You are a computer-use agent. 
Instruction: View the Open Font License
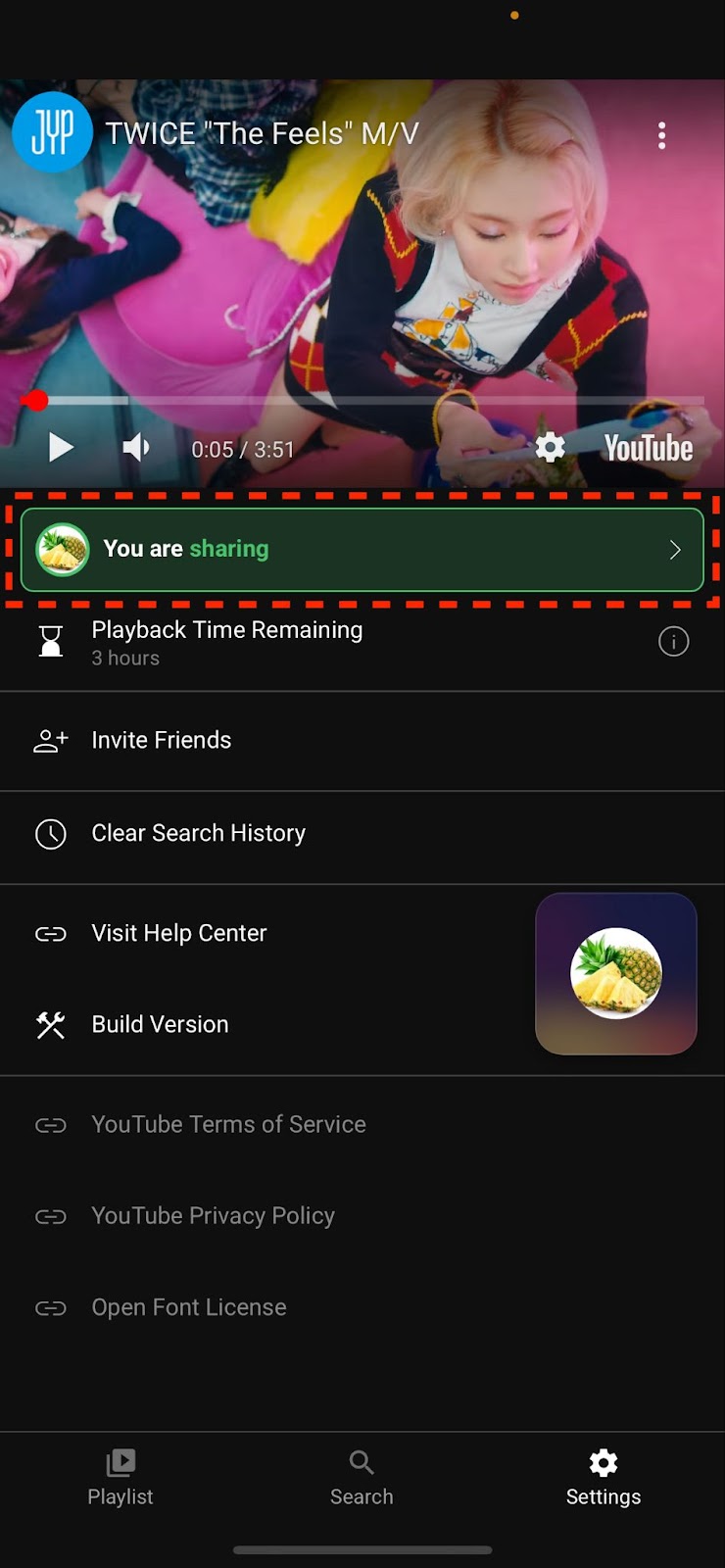(x=188, y=1307)
